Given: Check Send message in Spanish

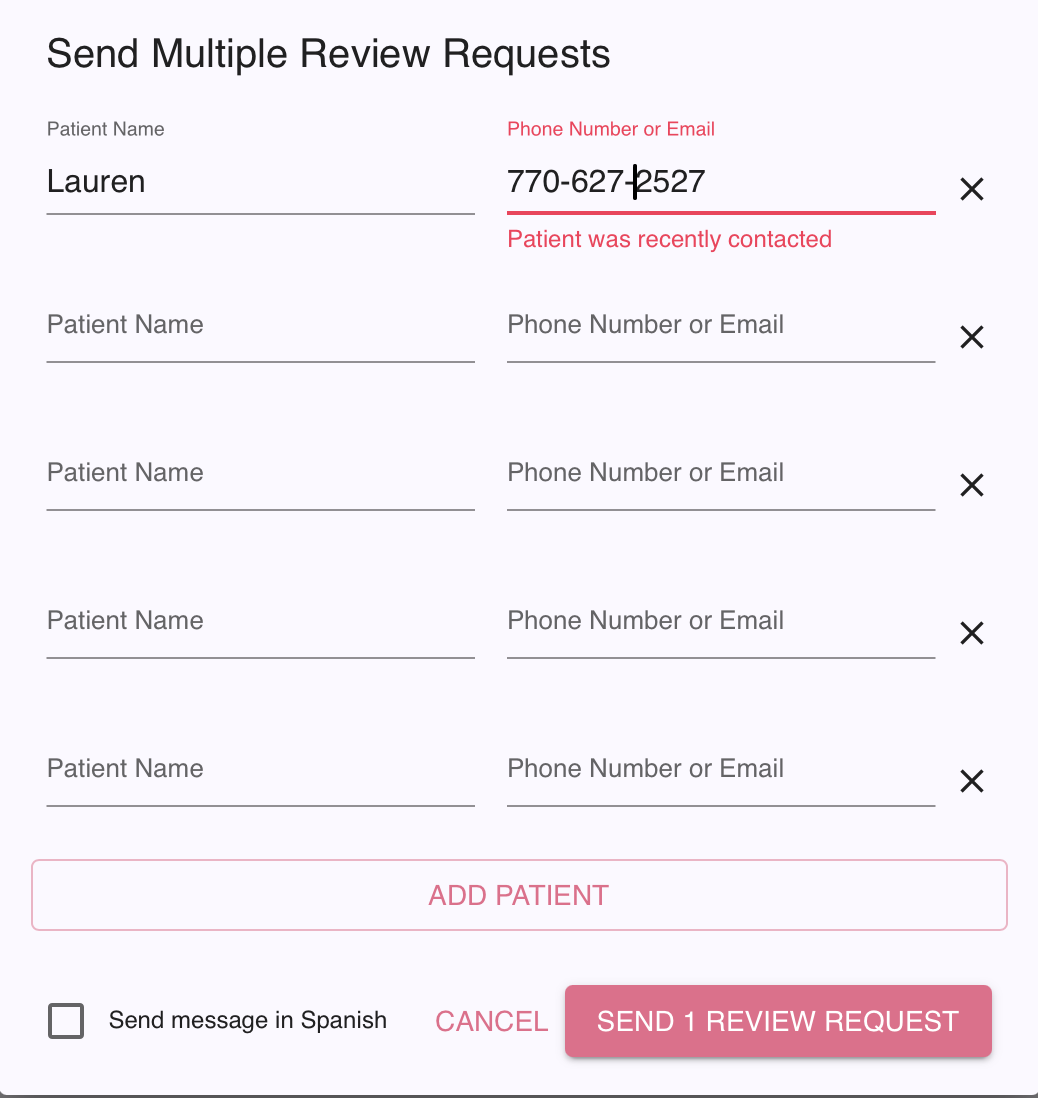Looking at the screenshot, I should pyautogui.click(x=66, y=1021).
